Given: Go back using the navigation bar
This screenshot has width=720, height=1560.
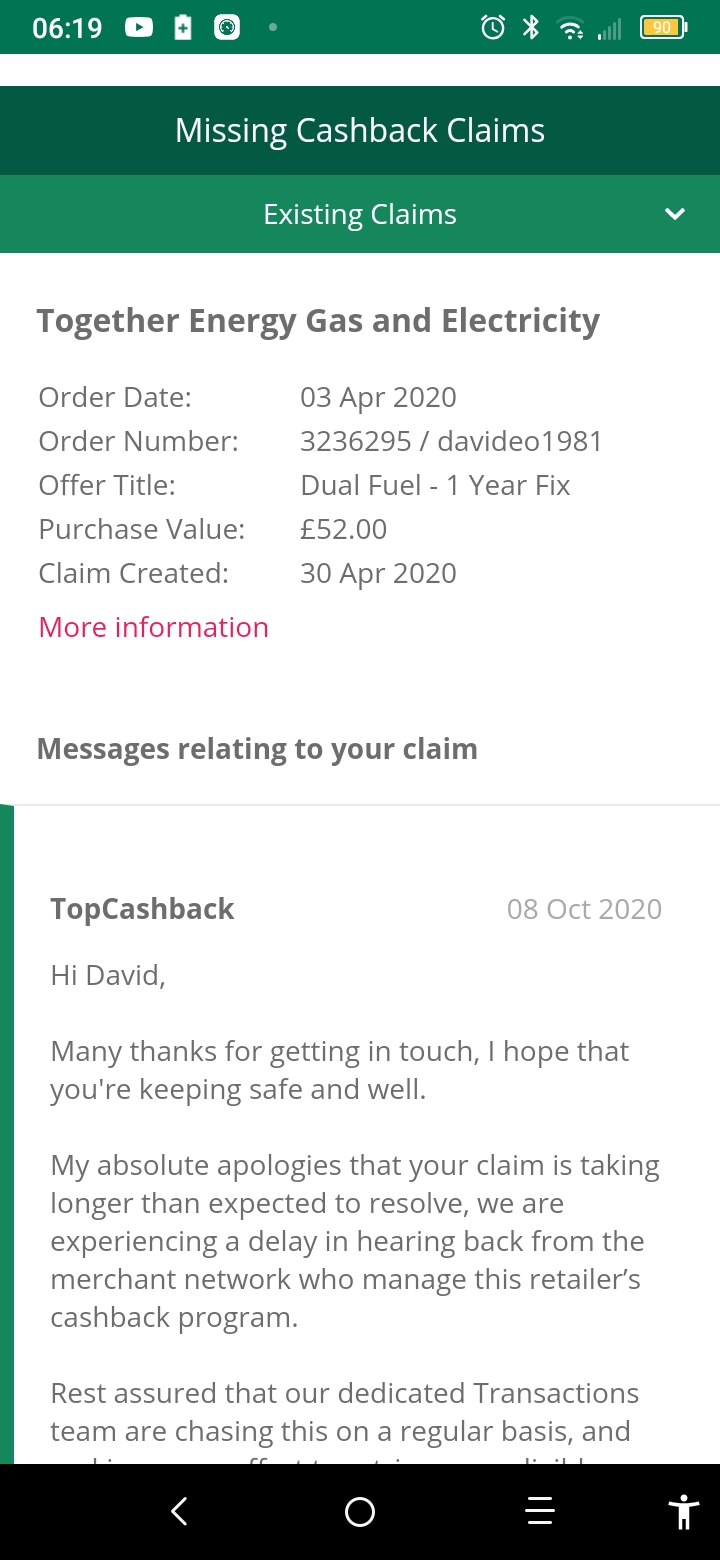Looking at the screenshot, I should coord(180,1511).
